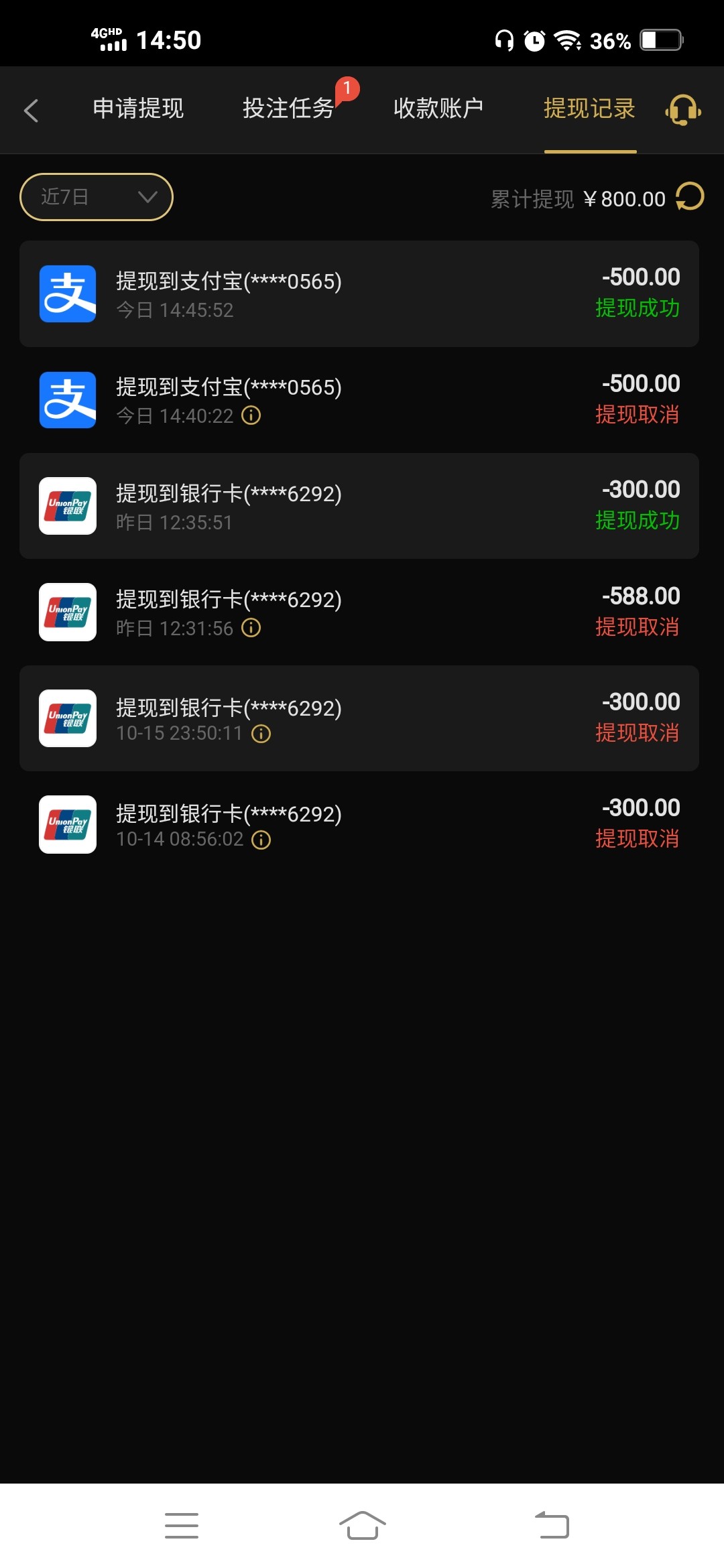
Task: Open the 投注任务 tab
Action: (288, 109)
